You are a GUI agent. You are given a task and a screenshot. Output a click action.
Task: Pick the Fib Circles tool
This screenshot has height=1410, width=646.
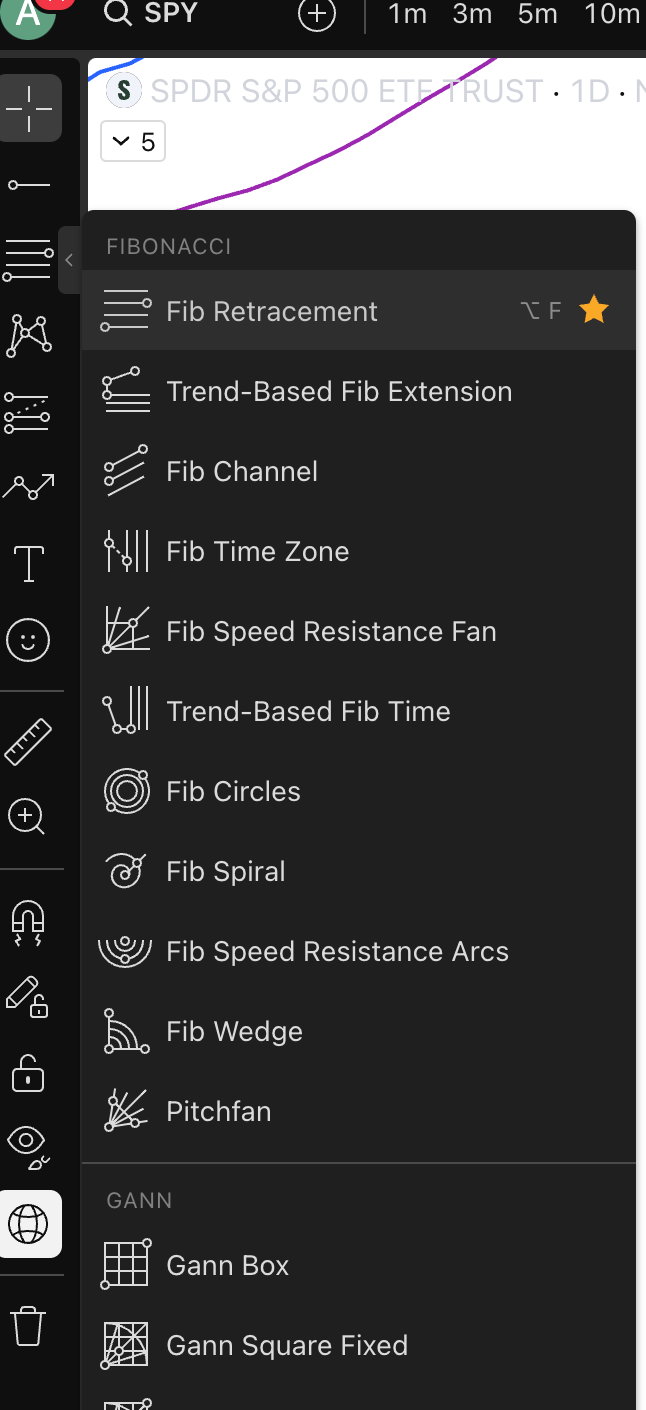(x=358, y=791)
